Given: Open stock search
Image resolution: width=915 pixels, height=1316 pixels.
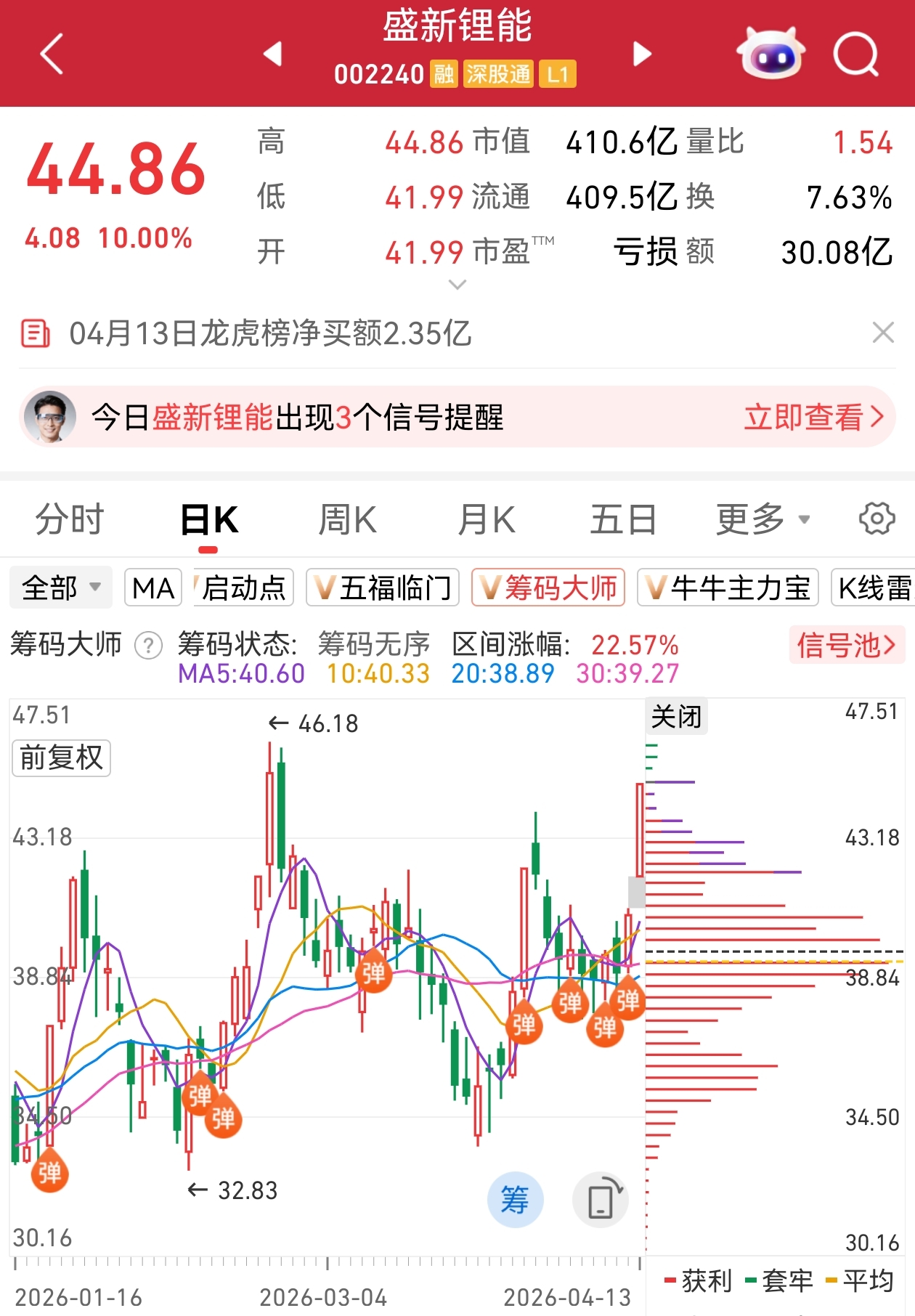Looking at the screenshot, I should point(856,54).
